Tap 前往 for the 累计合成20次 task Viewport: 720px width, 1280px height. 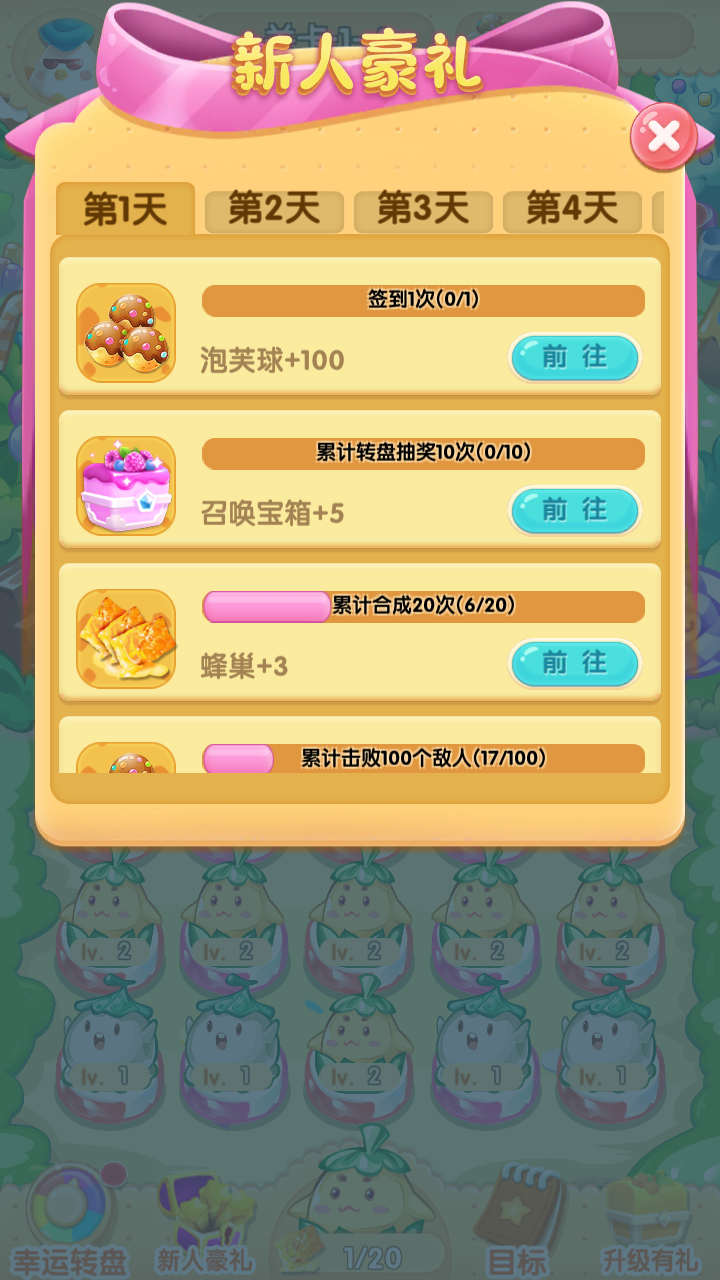[x=575, y=664]
